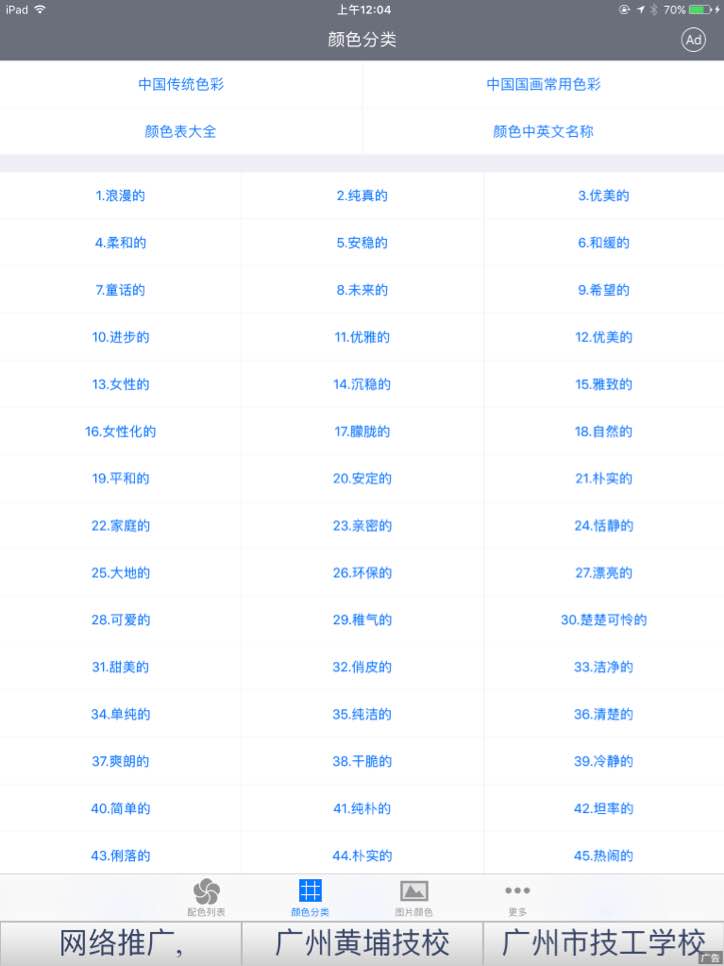Open 9.希望的 color category

(603, 290)
